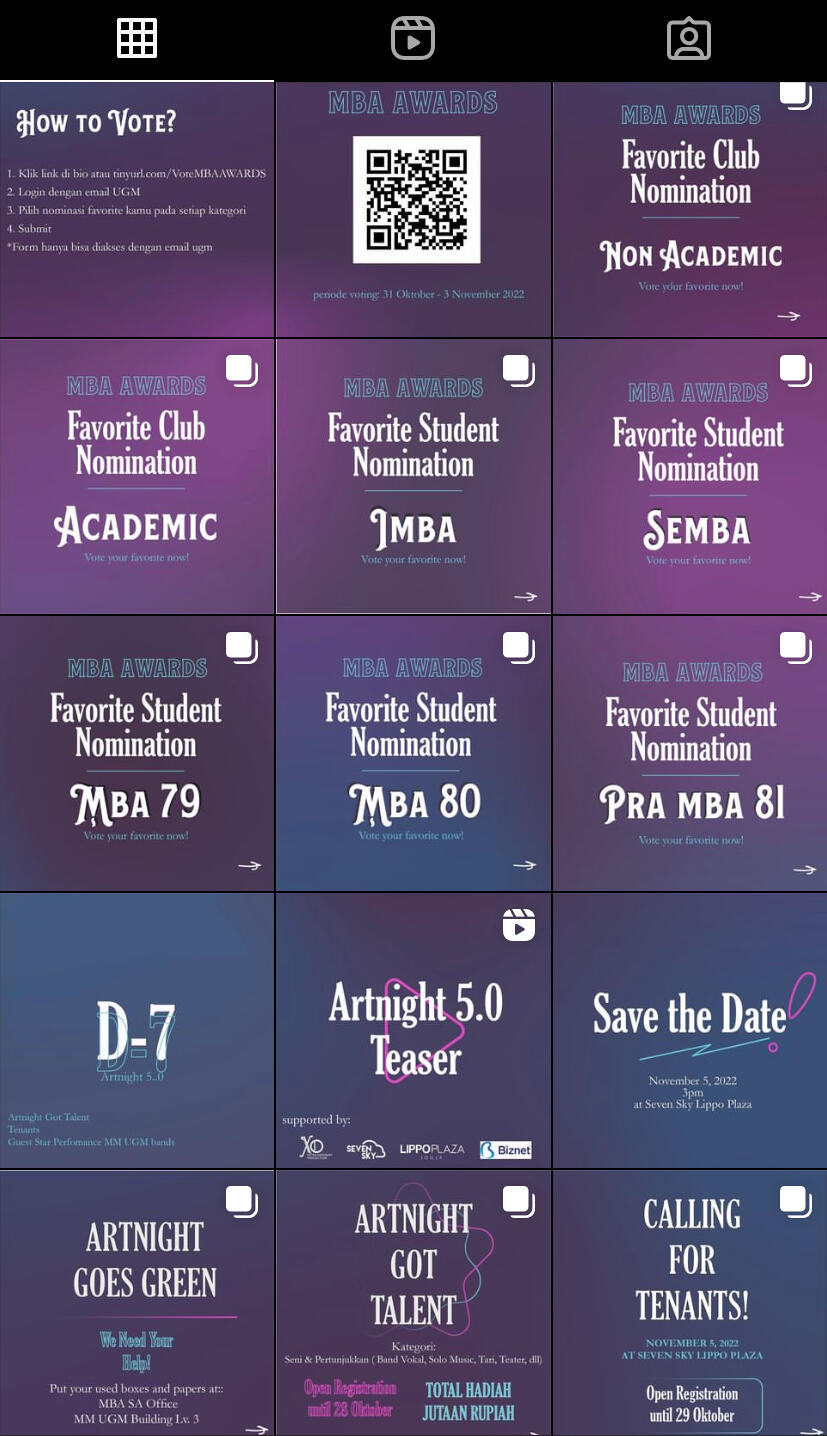Open the D-7 Artnight countdown post

point(137,1030)
